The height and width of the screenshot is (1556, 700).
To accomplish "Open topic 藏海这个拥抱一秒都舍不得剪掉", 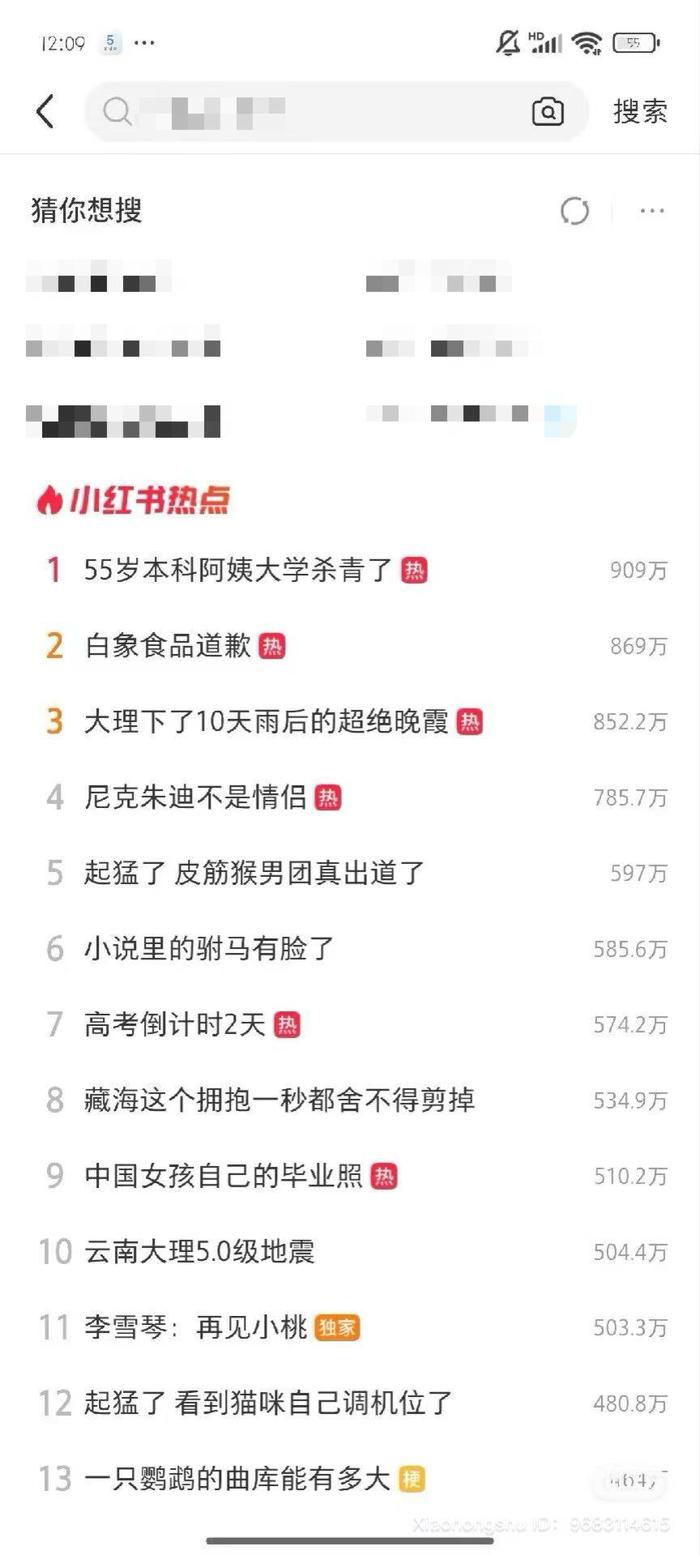I will click(x=279, y=1100).
